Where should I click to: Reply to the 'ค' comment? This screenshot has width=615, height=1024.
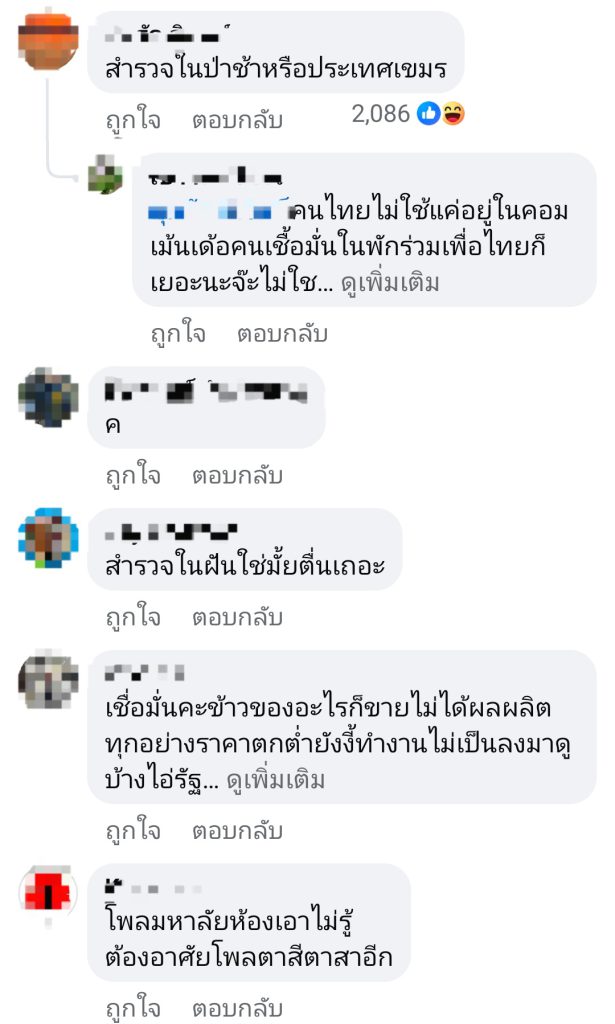(237, 475)
